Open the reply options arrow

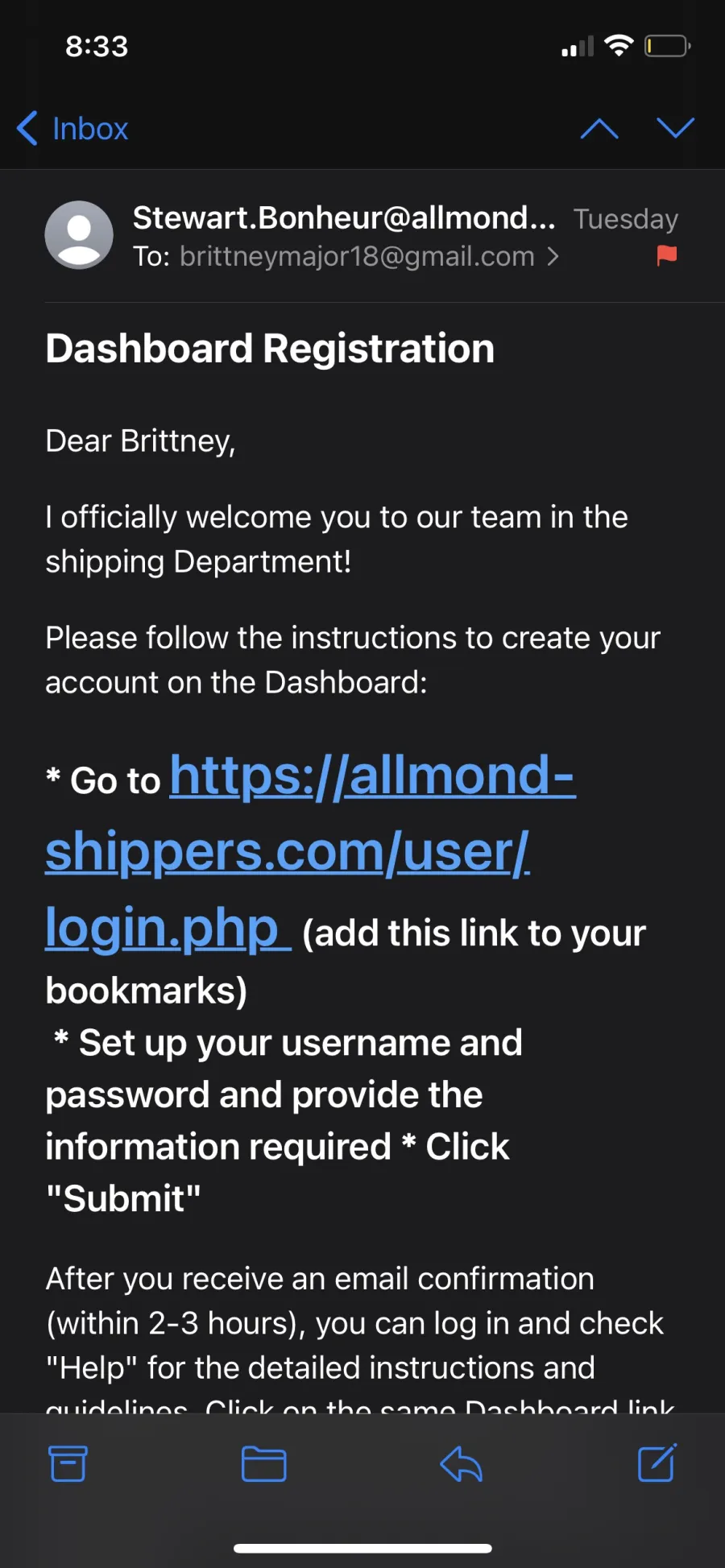click(461, 1463)
